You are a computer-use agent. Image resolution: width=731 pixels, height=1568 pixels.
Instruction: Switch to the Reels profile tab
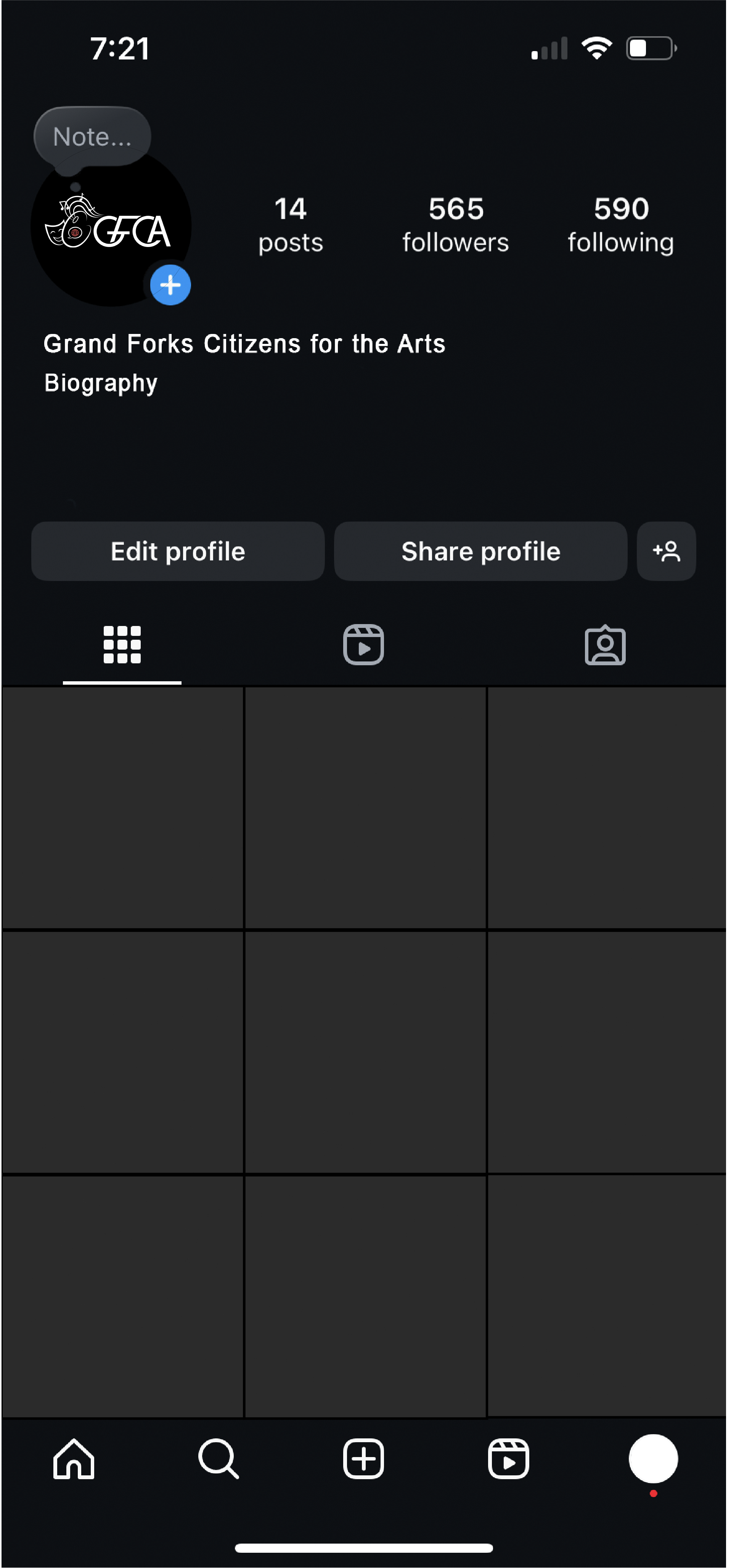pyautogui.click(x=363, y=645)
